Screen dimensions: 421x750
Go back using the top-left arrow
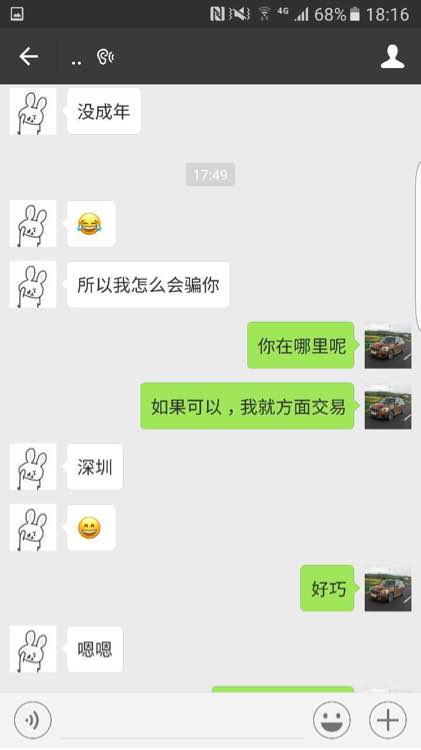point(28,56)
